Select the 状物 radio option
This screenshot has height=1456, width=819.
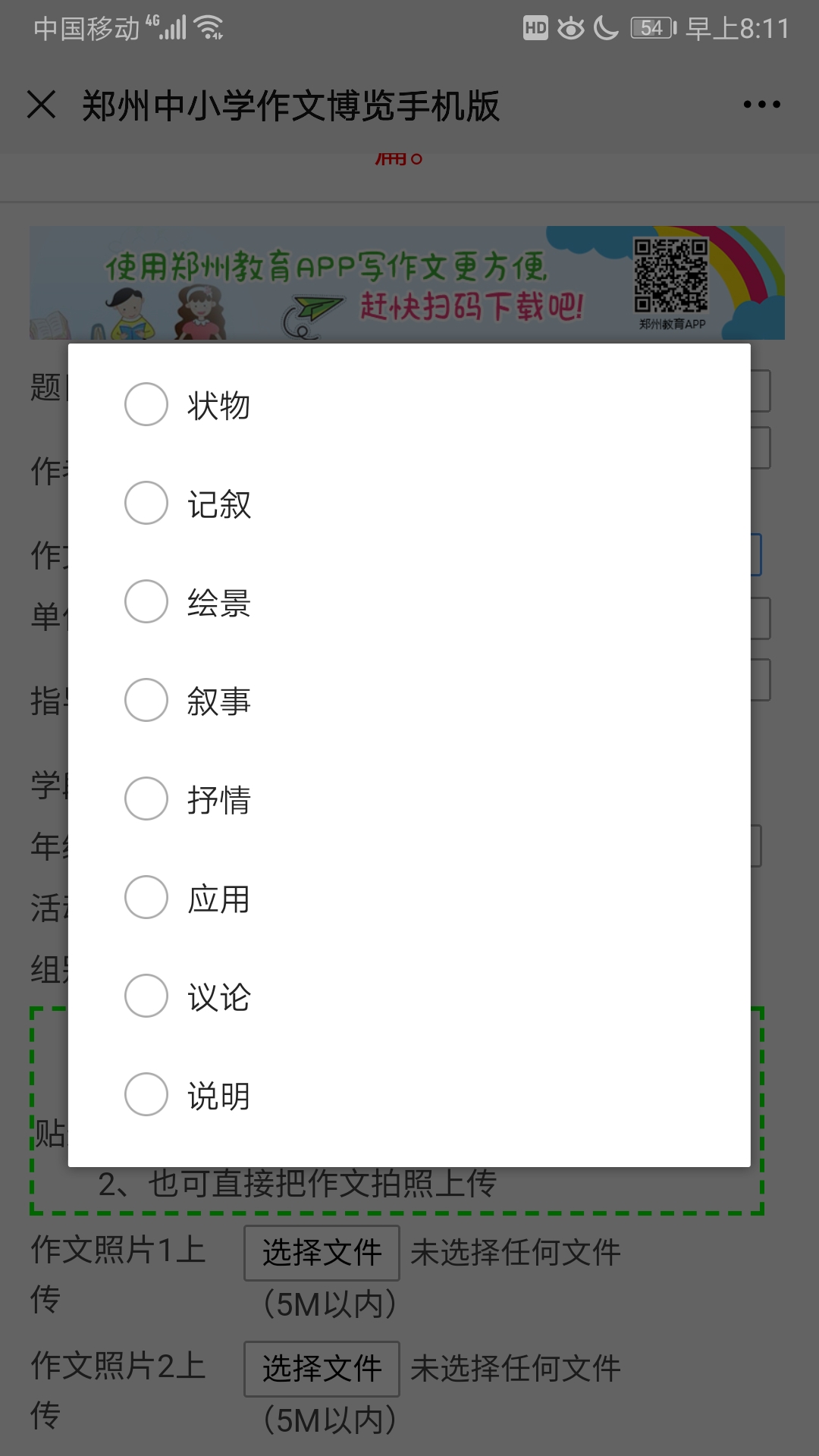pyautogui.click(x=146, y=405)
